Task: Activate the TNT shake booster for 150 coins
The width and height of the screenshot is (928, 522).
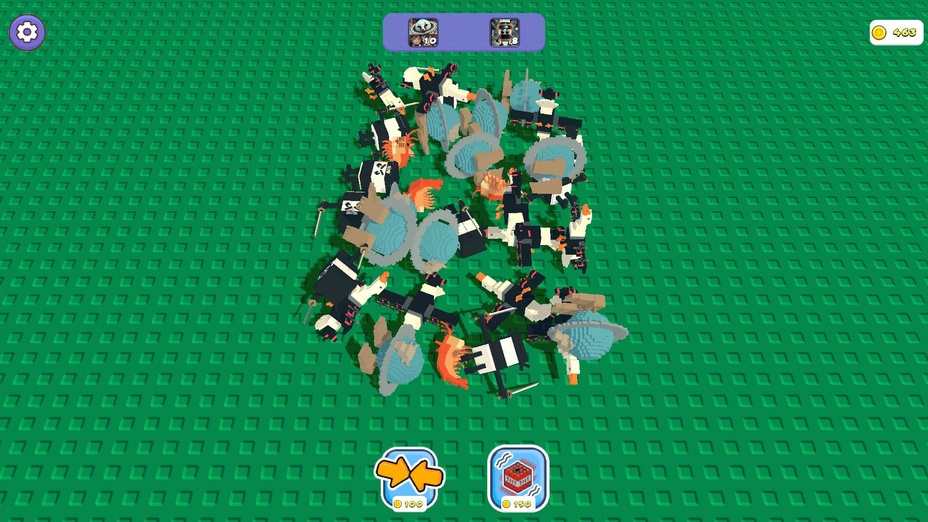Action: tap(518, 477)
